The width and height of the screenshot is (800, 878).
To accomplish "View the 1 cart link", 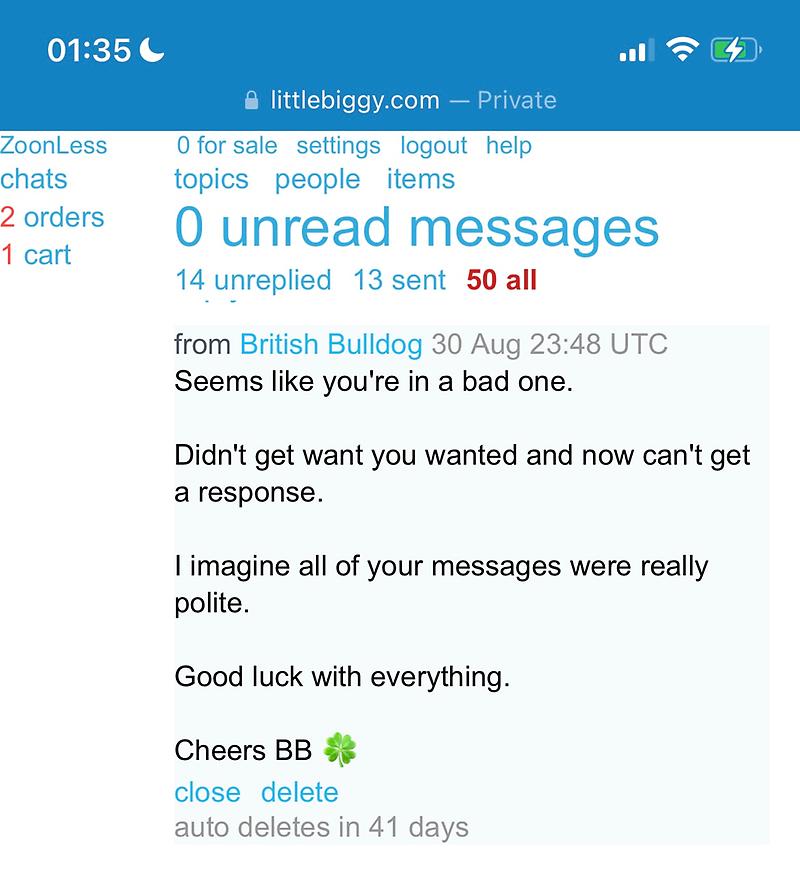I will click(x=36, y=256).
